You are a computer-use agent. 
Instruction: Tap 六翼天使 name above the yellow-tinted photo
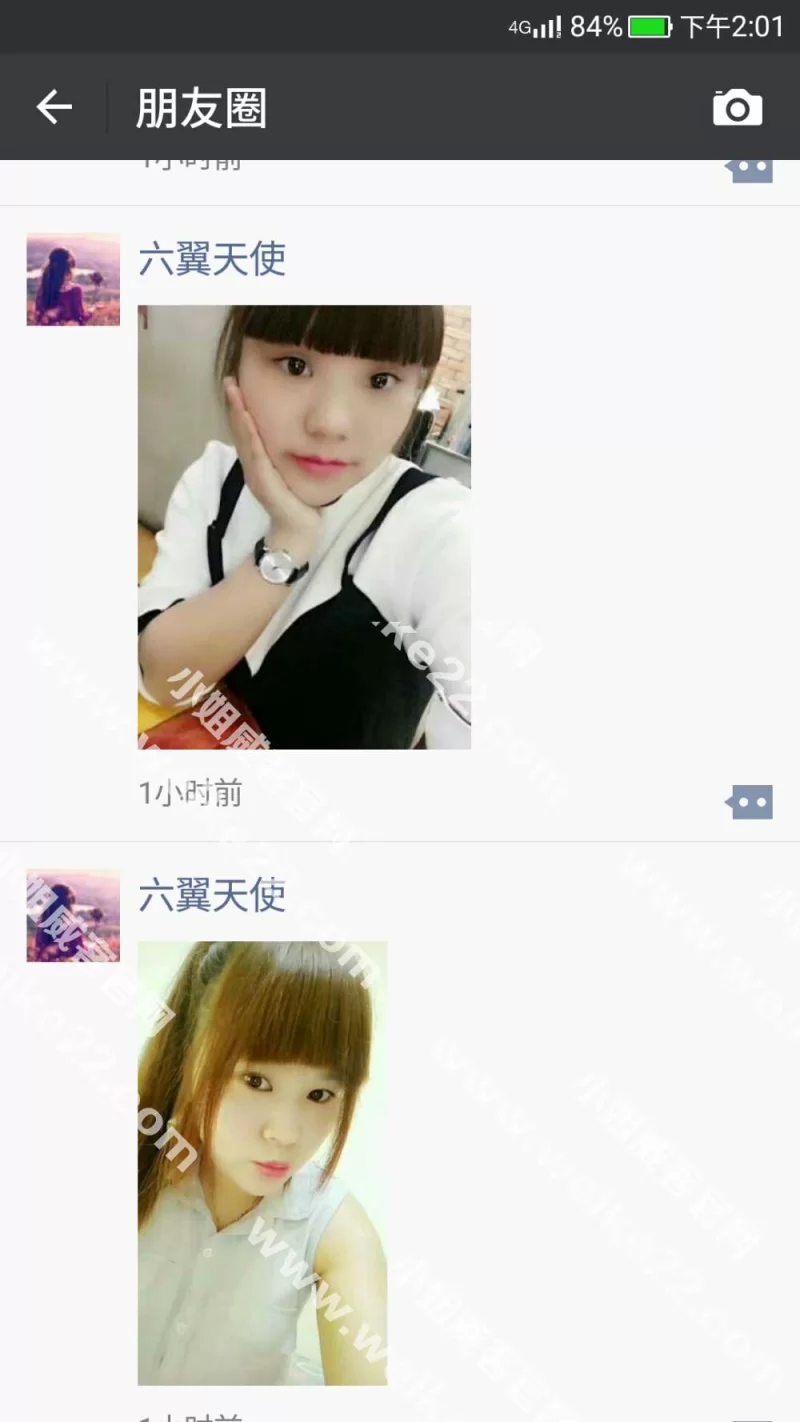pyautogui.click(x=212, y=894)
